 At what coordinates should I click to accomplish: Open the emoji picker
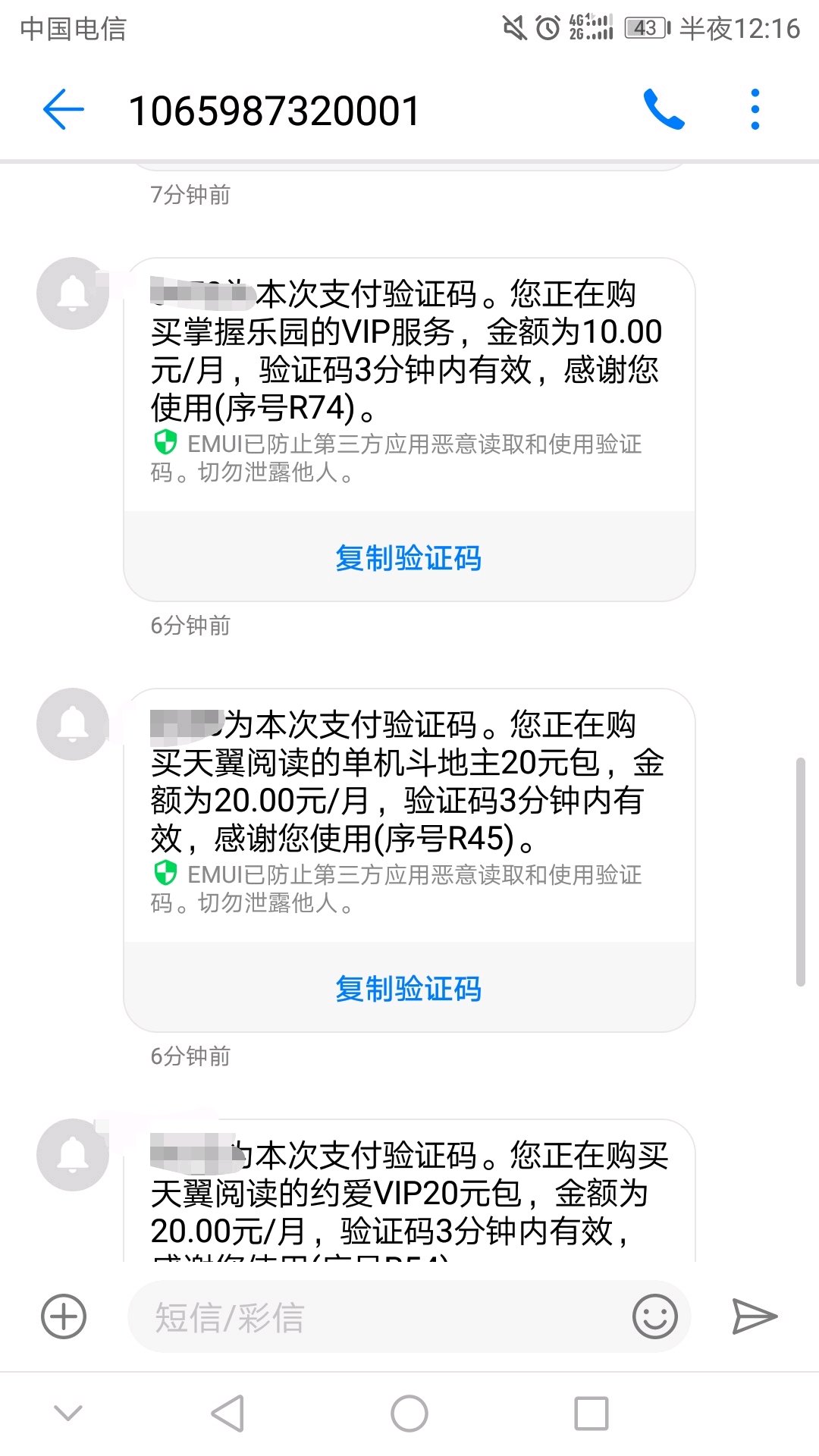coord(654,1316)
